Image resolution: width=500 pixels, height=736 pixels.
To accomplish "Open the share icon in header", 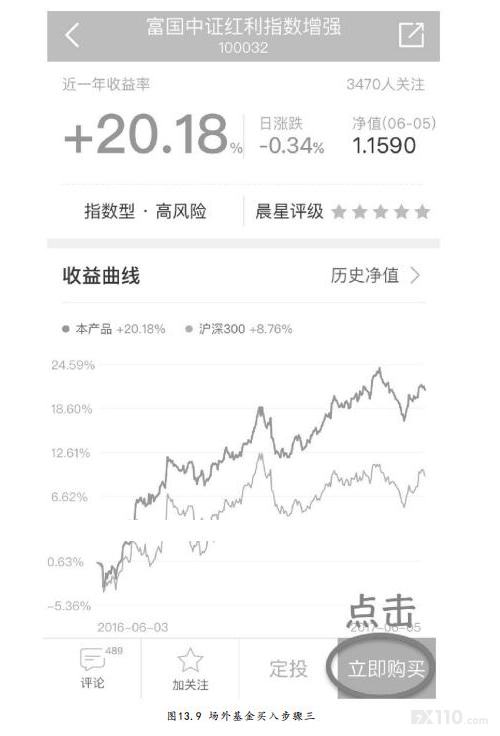I will click(x=411, y=35).
